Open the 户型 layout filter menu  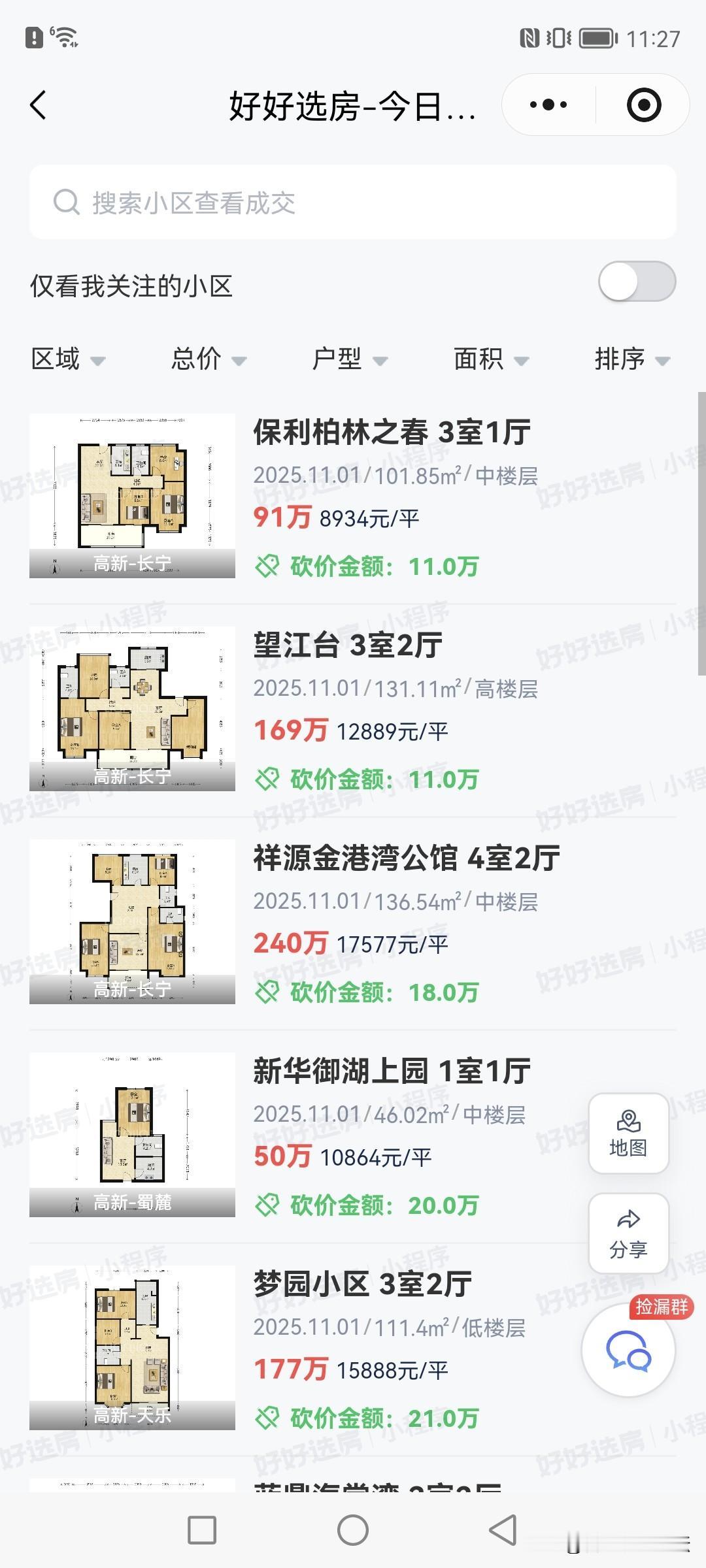point(349,359)
